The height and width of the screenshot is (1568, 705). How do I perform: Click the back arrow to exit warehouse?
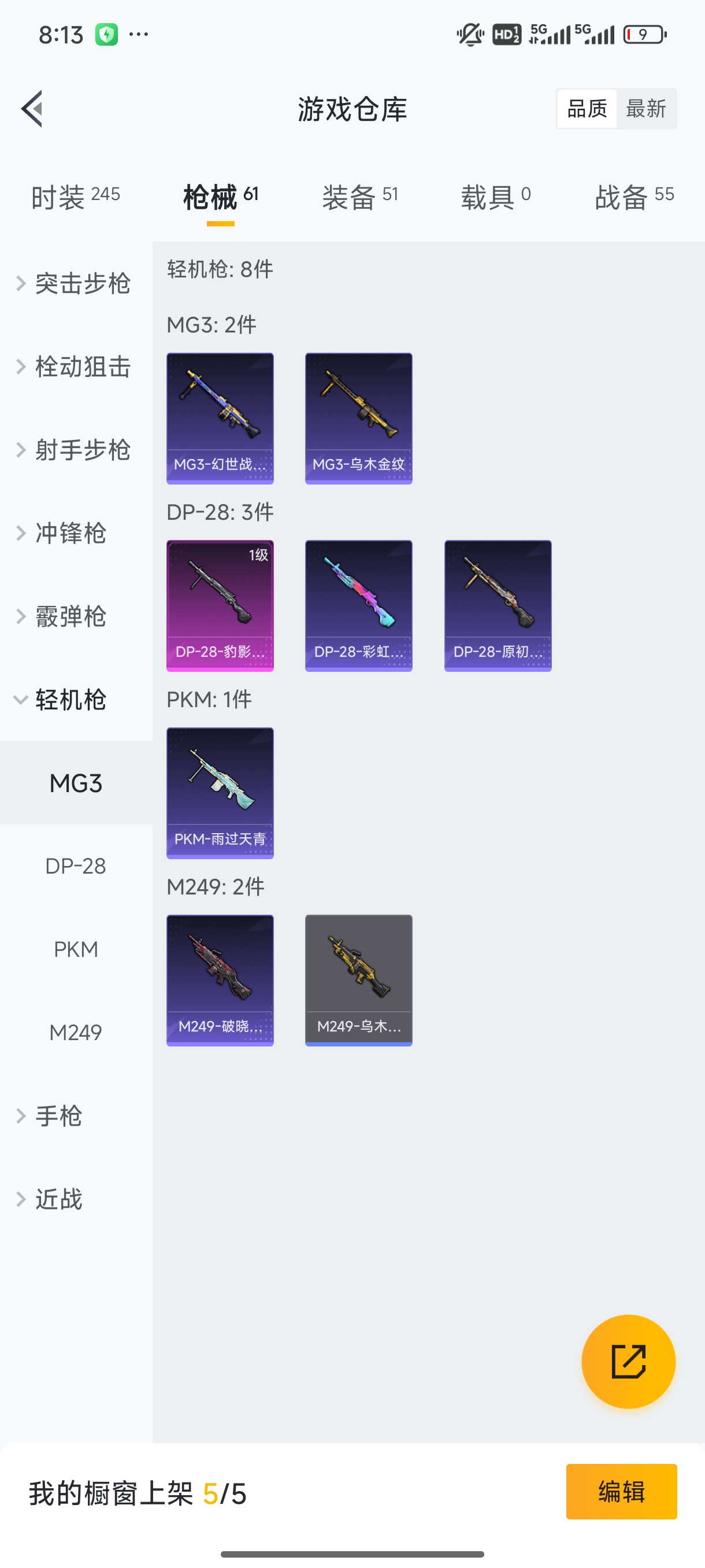tap(32, 109)
